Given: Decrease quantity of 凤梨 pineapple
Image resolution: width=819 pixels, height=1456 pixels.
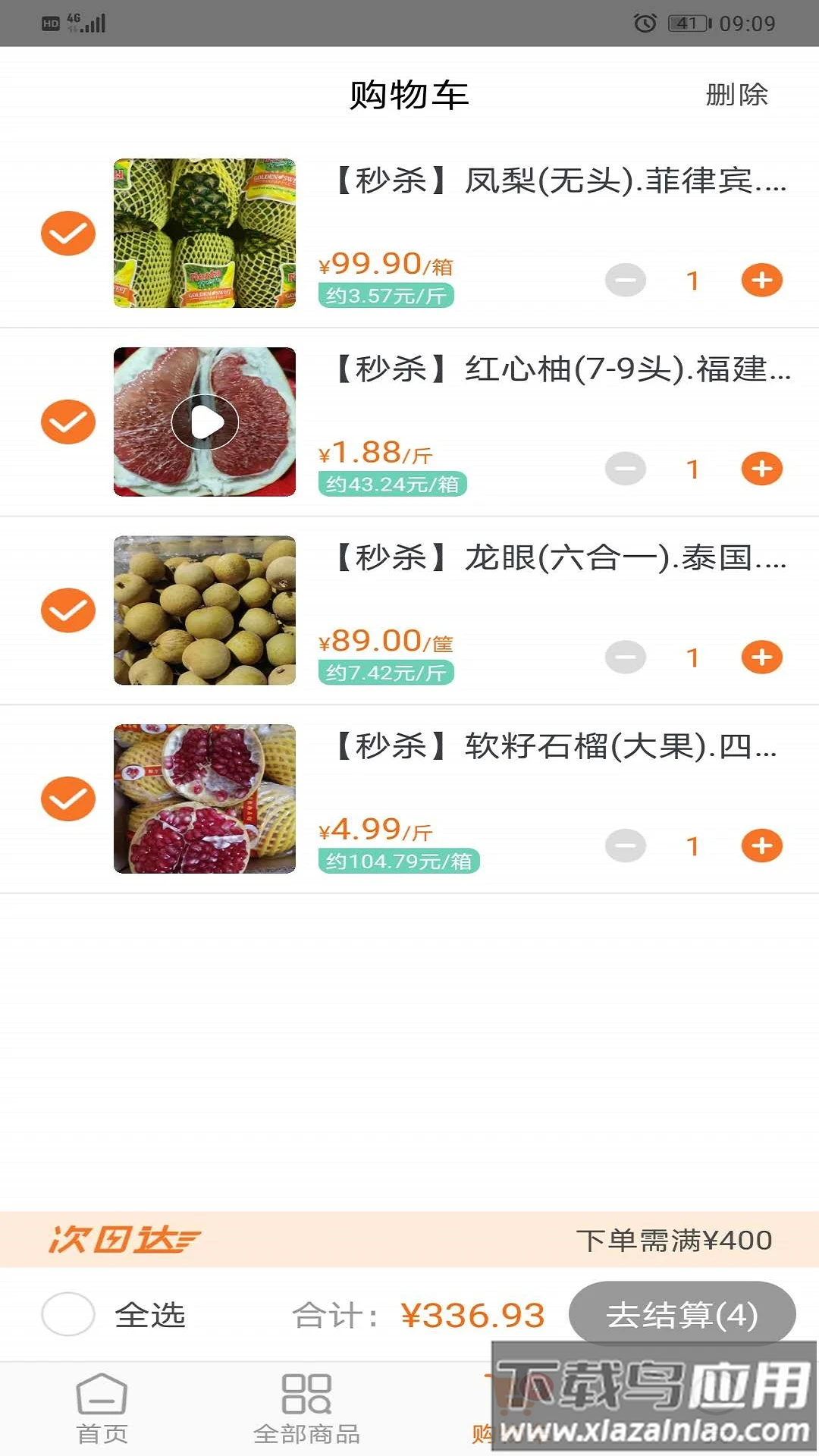Looking at the screenshot, I should pyautogui.click(x=626, y=280).
